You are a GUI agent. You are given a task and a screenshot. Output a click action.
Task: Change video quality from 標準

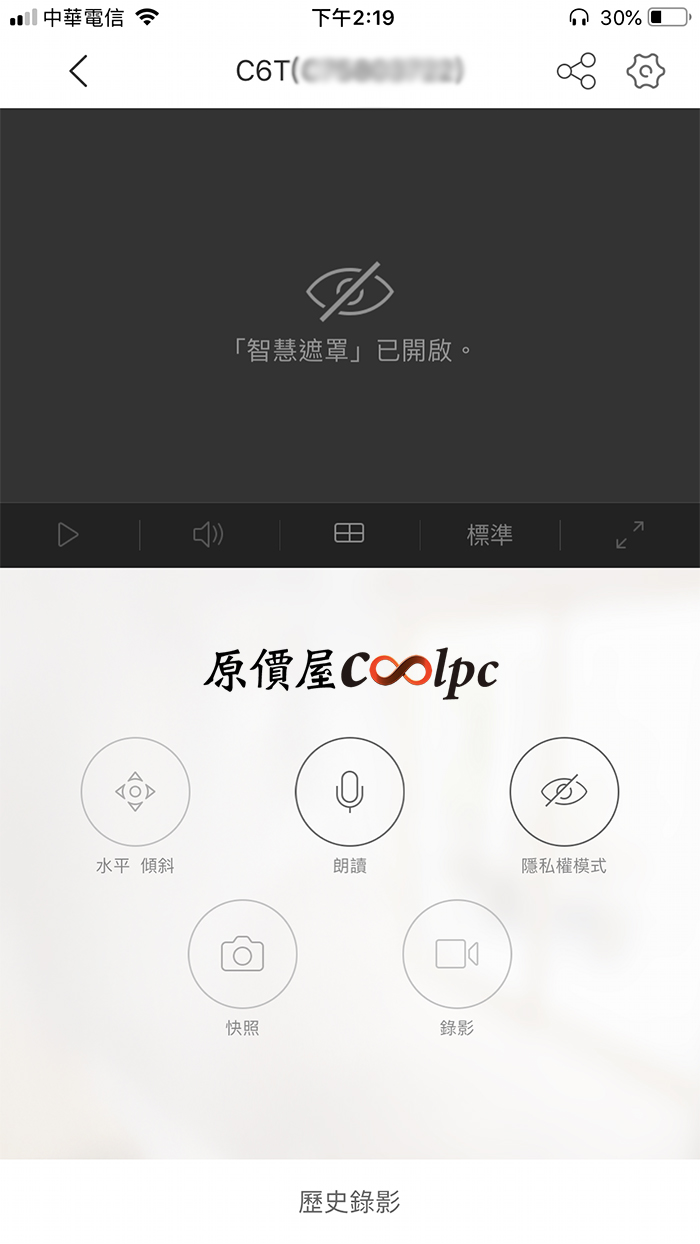[490, 535]
